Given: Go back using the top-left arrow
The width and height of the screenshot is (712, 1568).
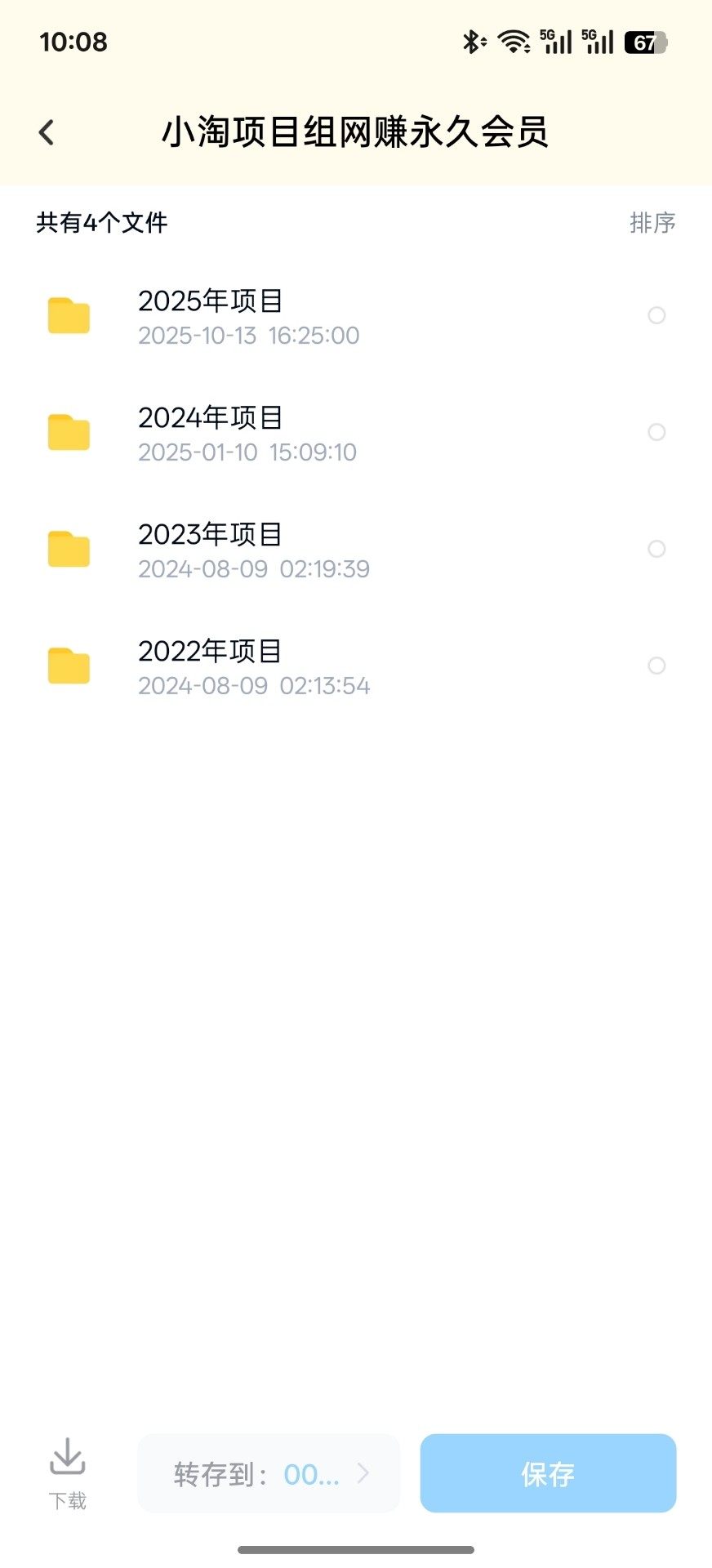Looking at the screenshot, I should point(47,132).
